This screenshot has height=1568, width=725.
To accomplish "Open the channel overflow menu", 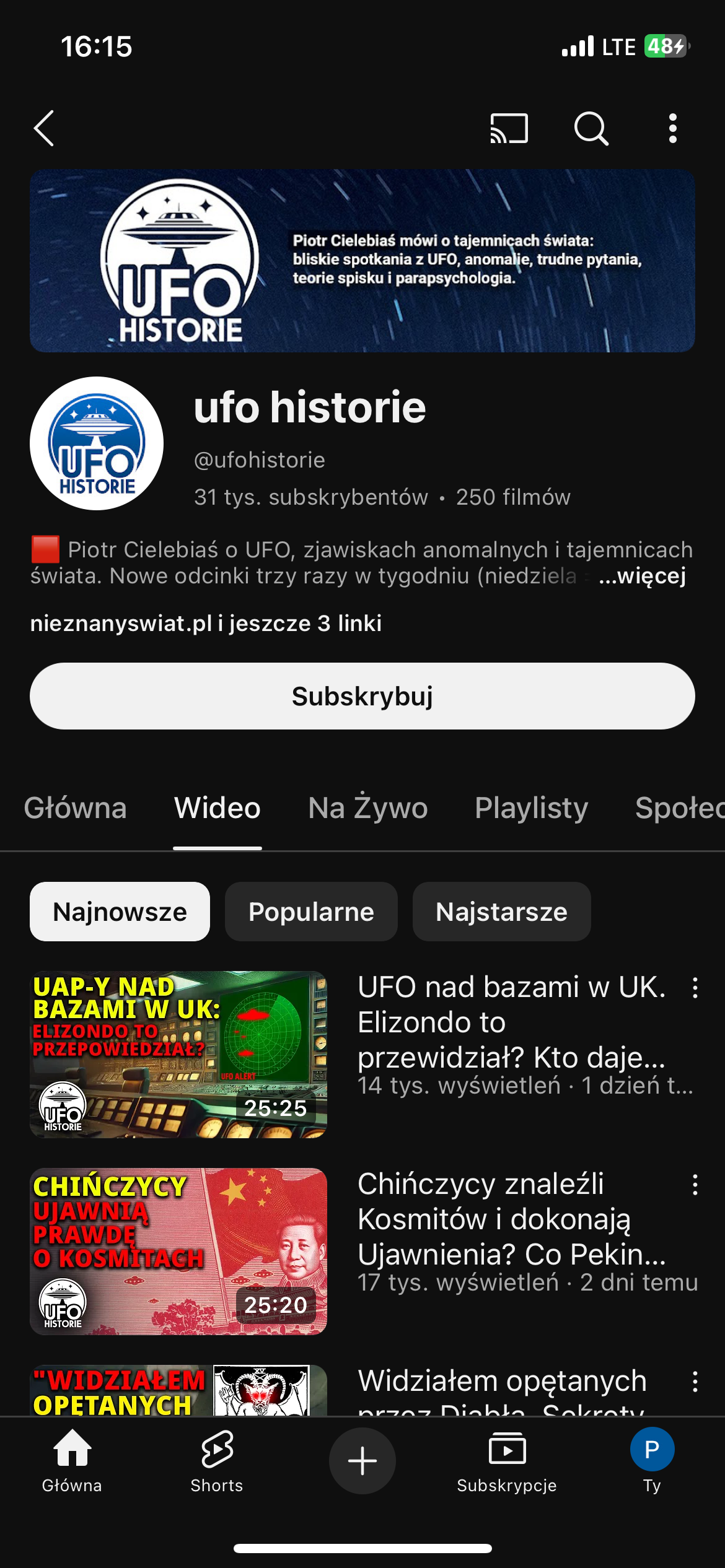I will click(x=673, y=128).
